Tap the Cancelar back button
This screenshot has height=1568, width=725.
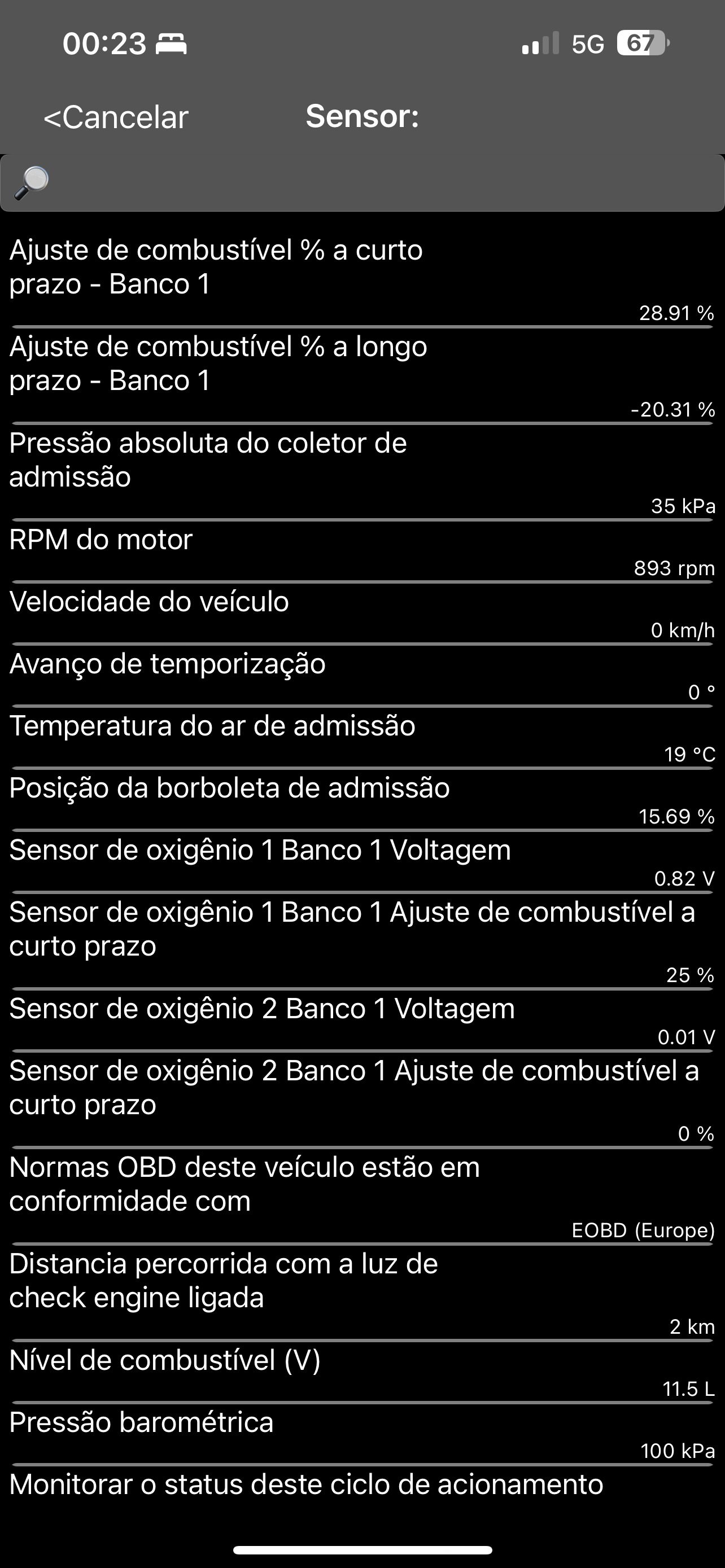tap(116, 117)
